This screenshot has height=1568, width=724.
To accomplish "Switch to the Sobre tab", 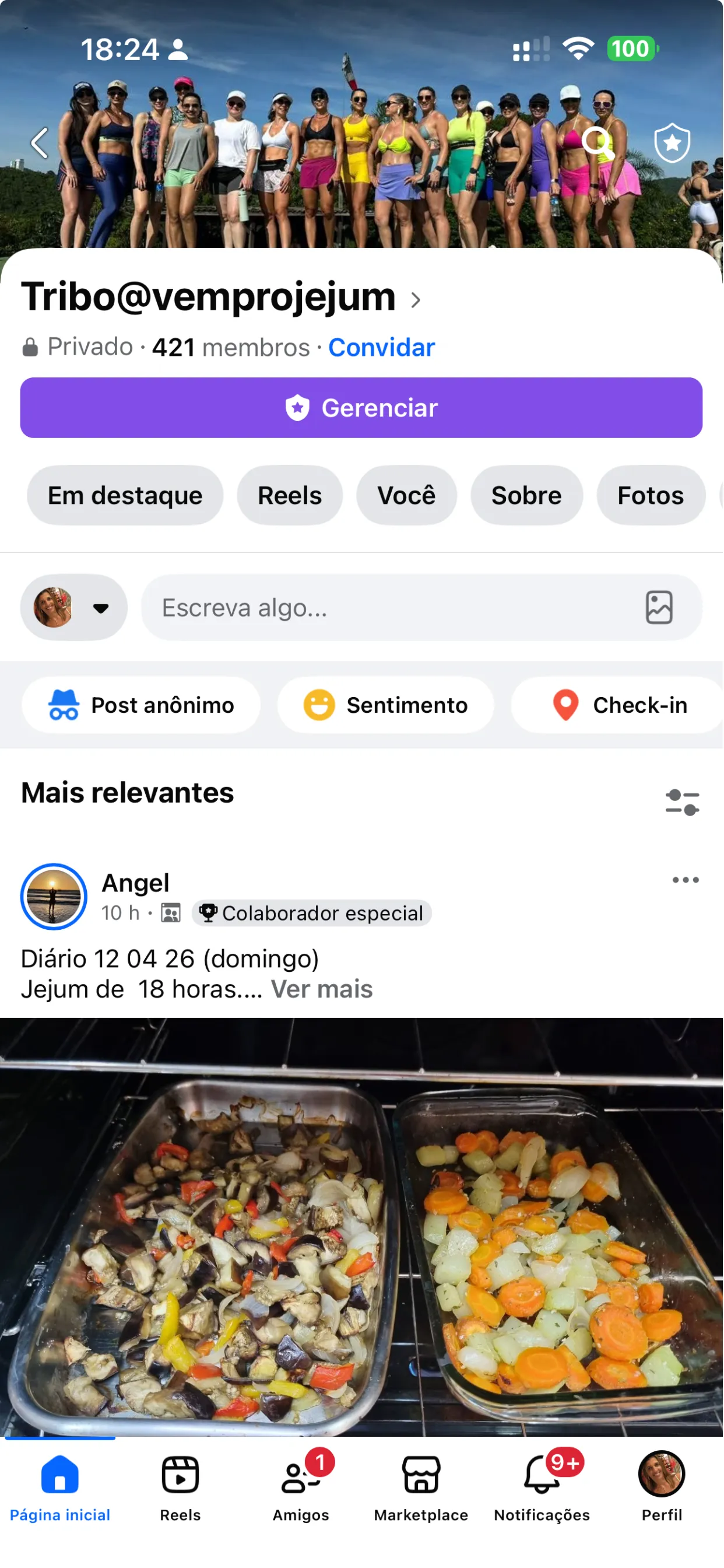I will [526, 495].
